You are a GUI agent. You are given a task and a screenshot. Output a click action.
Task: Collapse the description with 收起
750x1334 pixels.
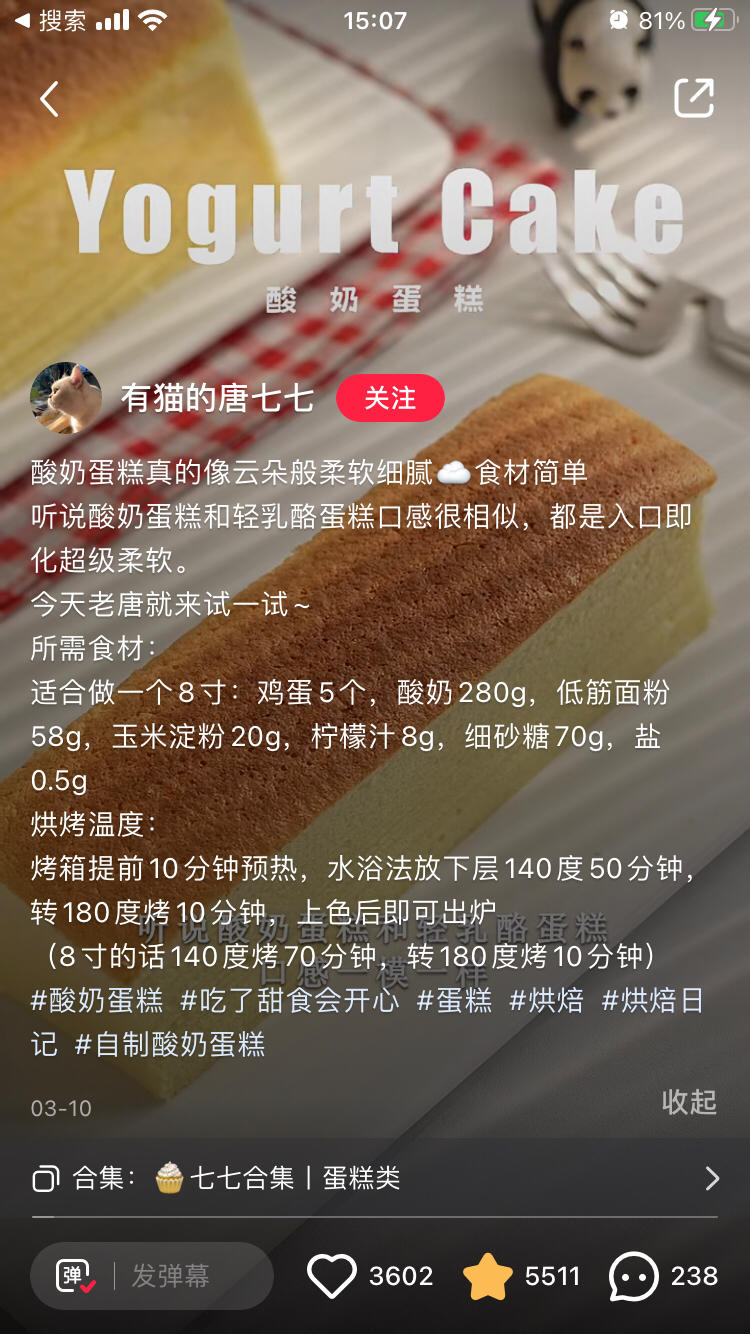click(689, 1102)
